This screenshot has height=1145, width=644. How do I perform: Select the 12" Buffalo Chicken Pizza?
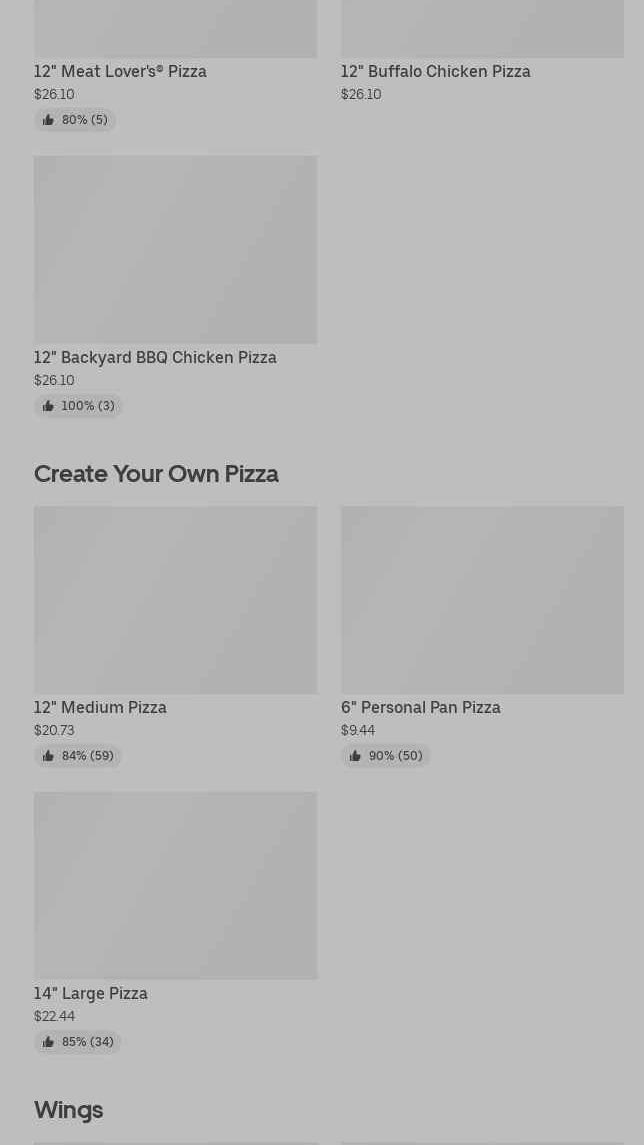point(435,71)
